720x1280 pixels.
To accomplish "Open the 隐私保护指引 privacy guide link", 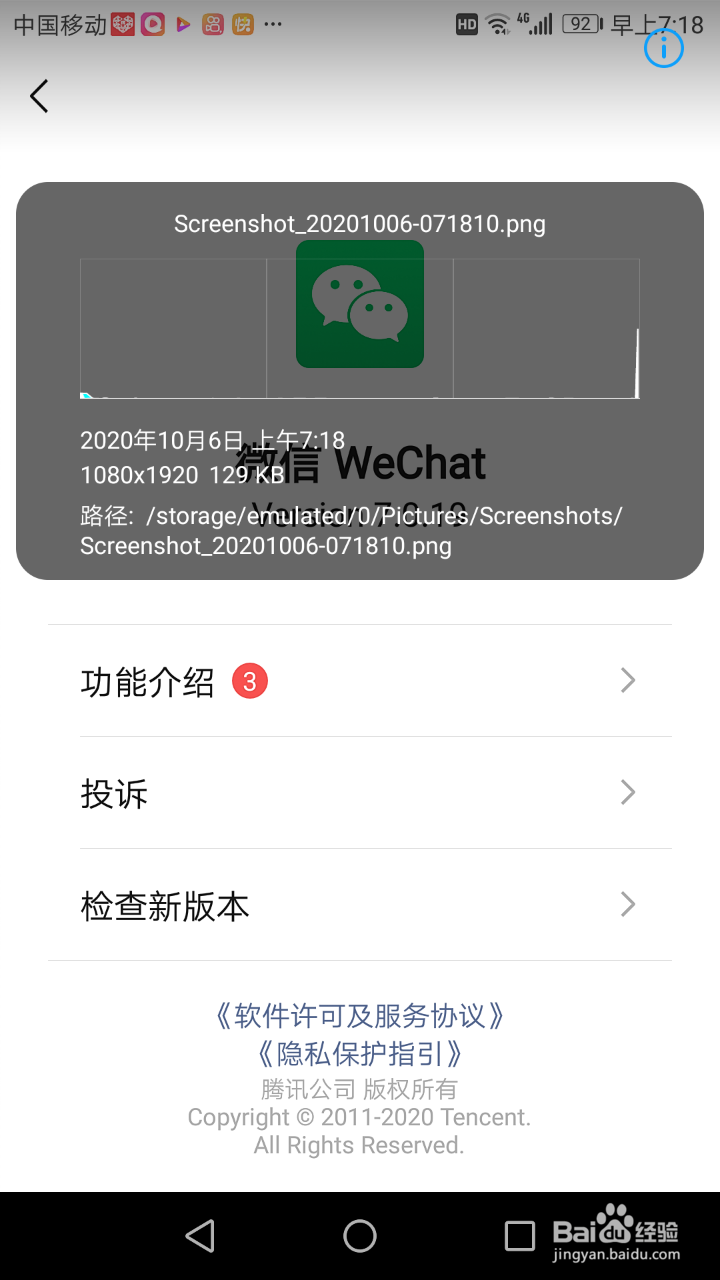I will 360,1054.
